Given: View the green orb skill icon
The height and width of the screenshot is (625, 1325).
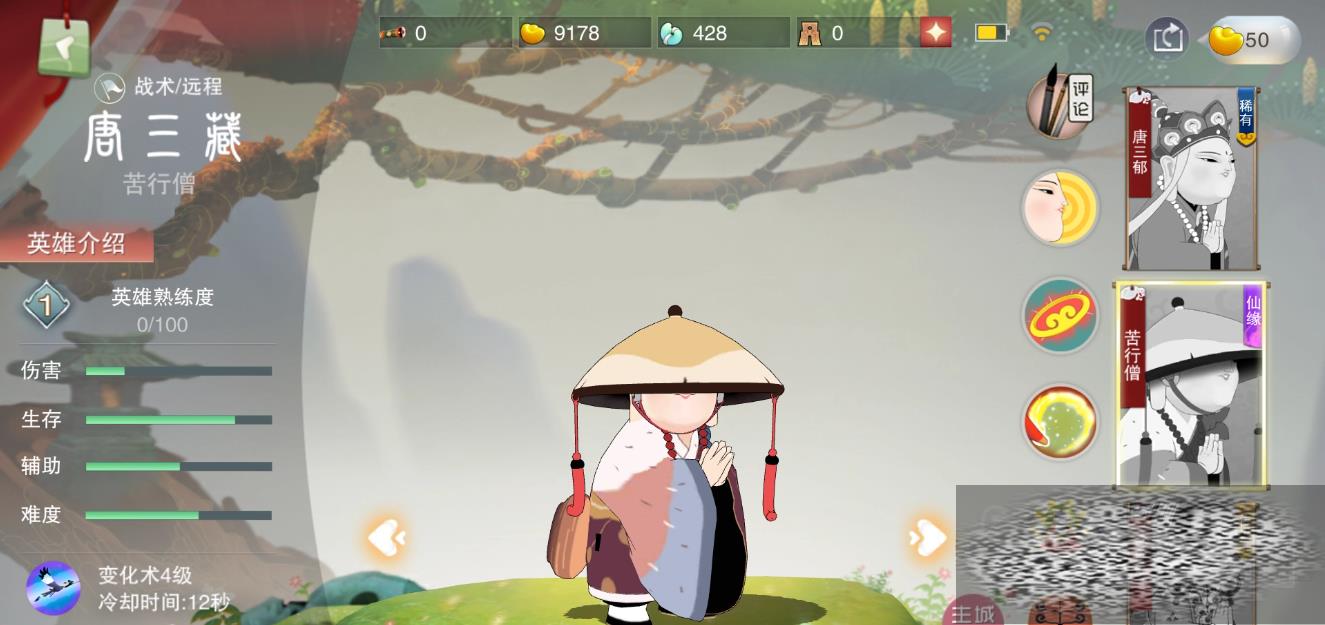Looking at the screenshot, I should (x=1060, y=422).
